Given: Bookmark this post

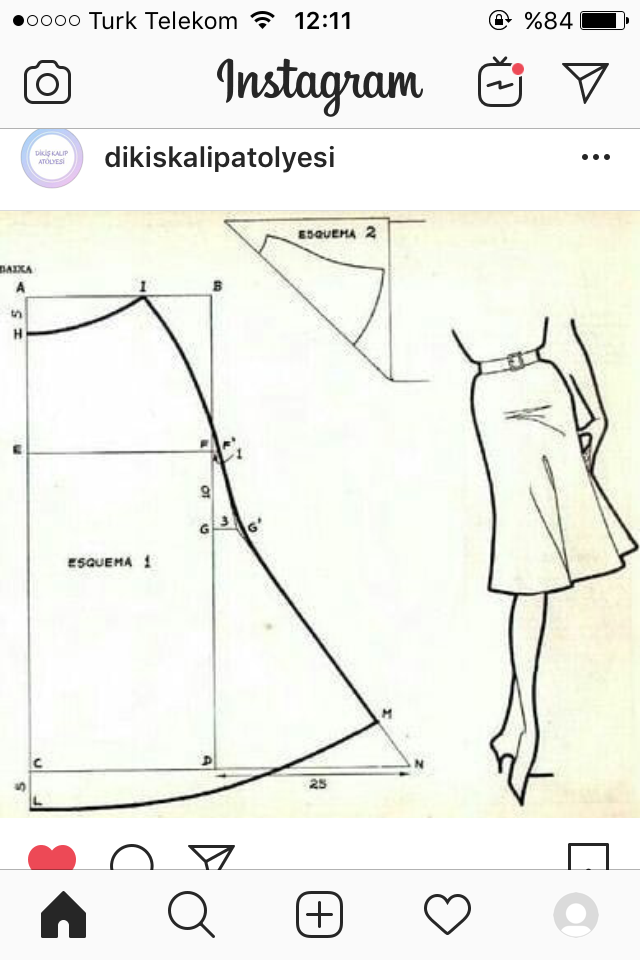Looking at the screenshot, I should (x=587, y=858).
